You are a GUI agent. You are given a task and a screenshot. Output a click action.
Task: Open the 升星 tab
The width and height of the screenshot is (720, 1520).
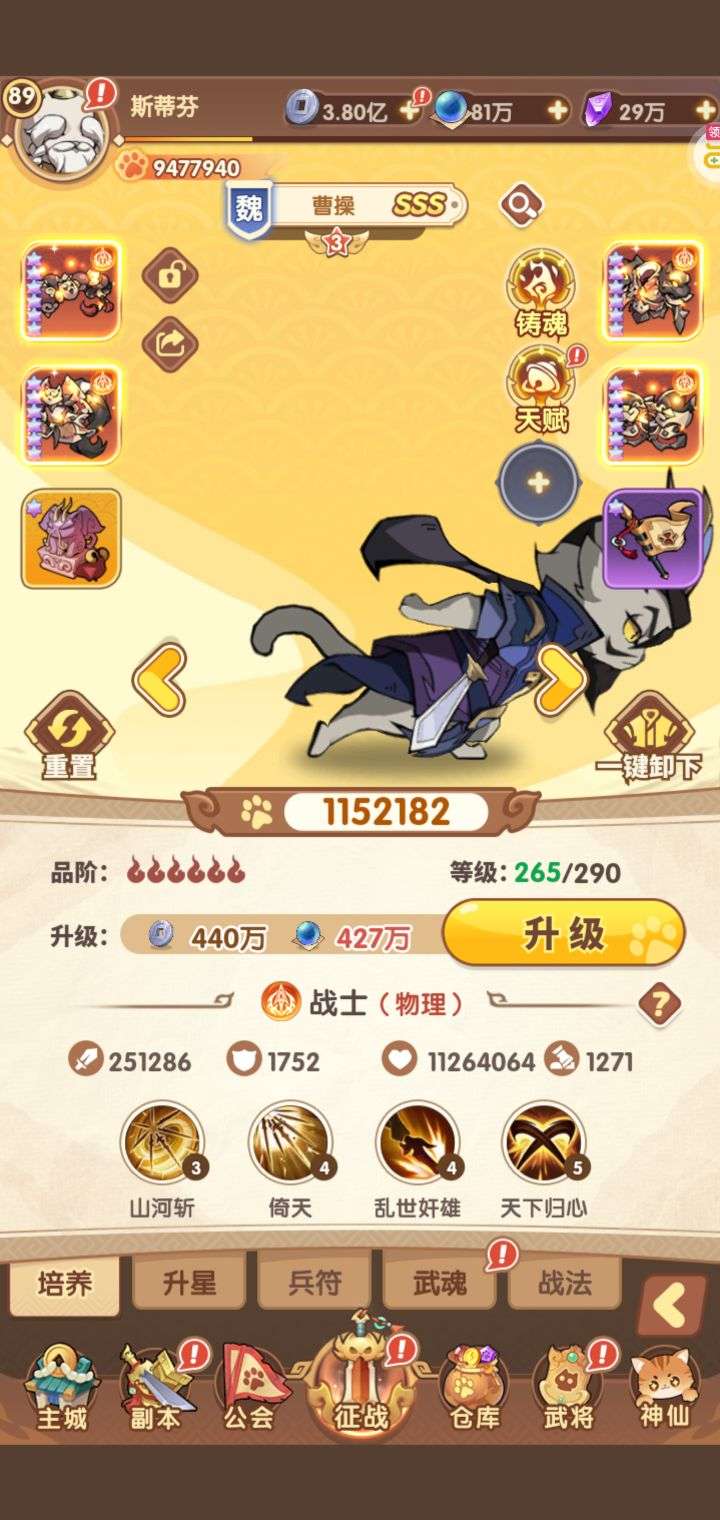point(189,1283)
